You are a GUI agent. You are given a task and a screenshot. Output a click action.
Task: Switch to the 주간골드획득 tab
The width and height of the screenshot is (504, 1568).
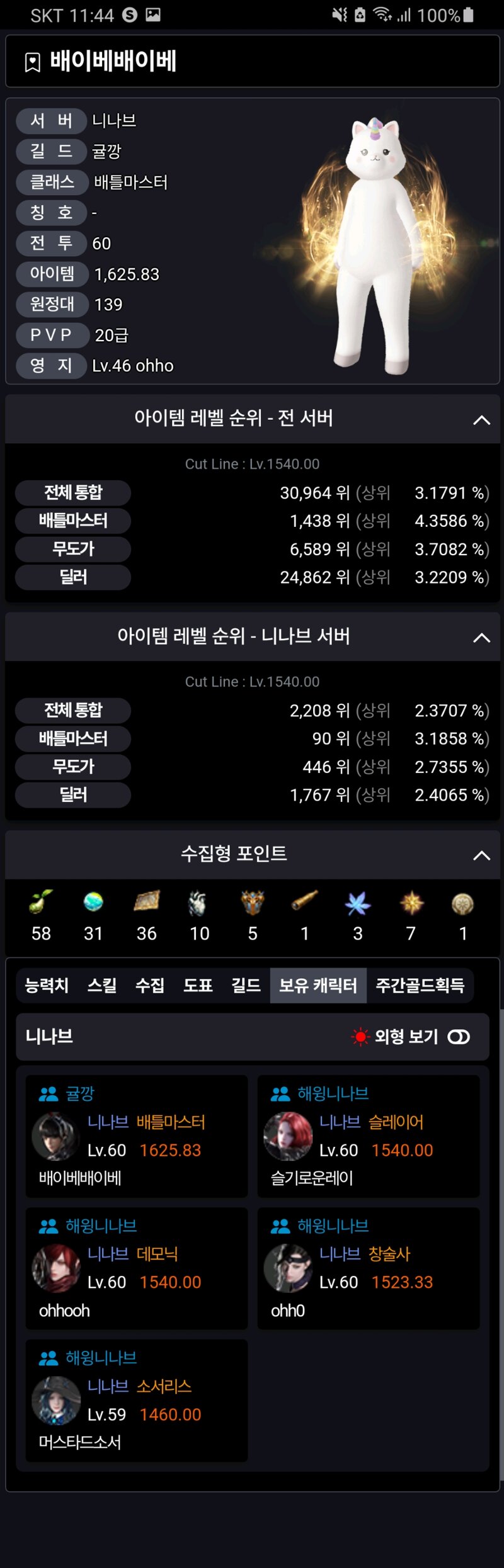(420, 985)
